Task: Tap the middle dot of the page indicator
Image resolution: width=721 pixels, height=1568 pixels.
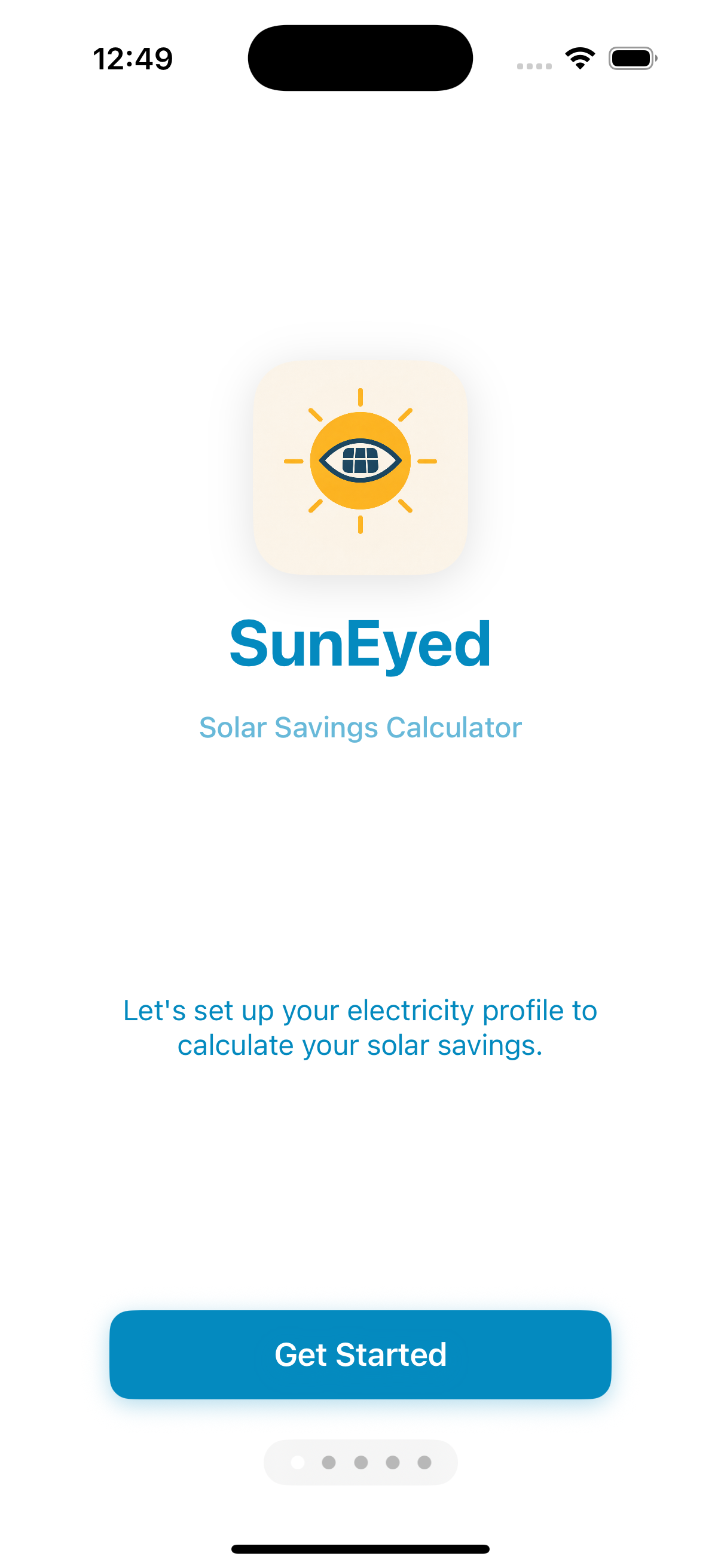Action: coord(360,1463)
